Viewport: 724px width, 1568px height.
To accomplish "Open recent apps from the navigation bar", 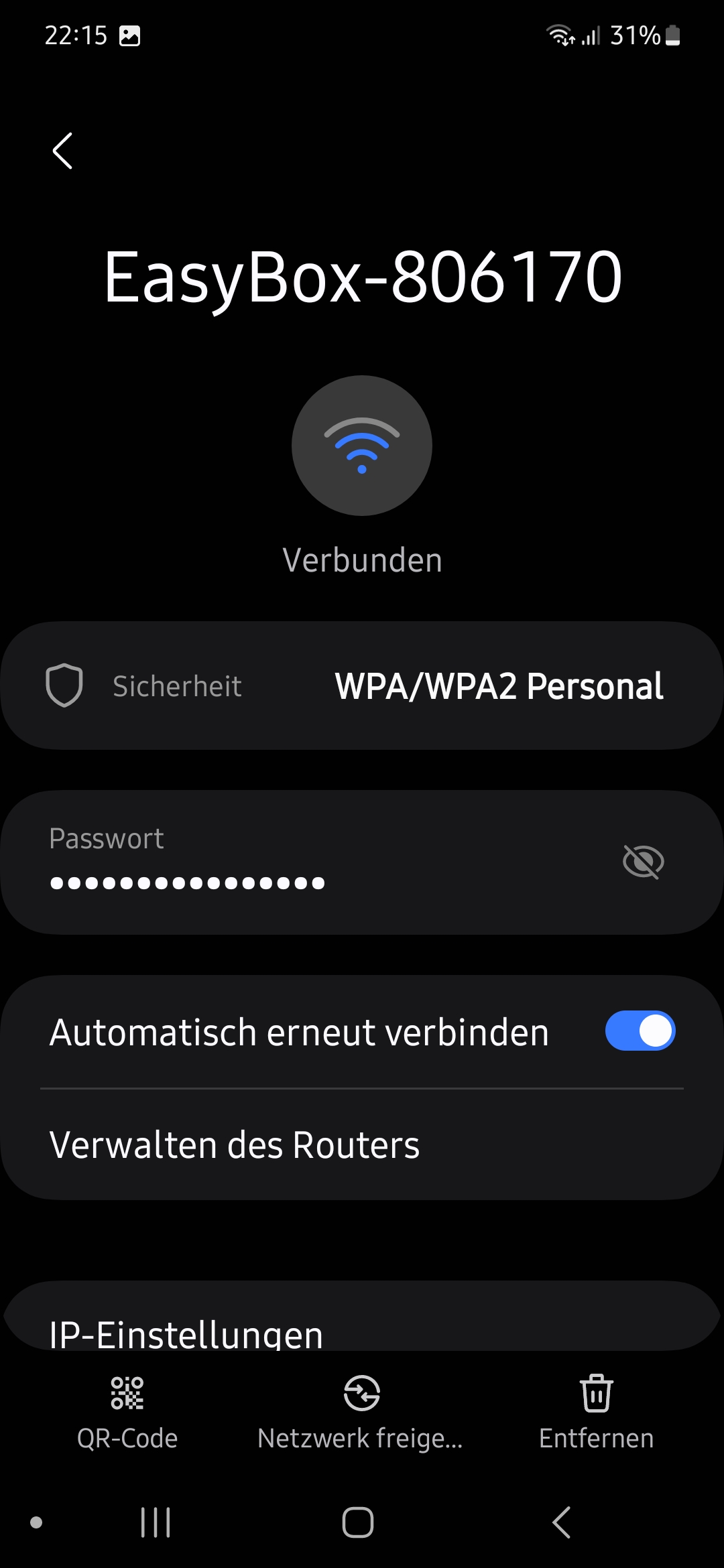I will tap(156, 1522).
